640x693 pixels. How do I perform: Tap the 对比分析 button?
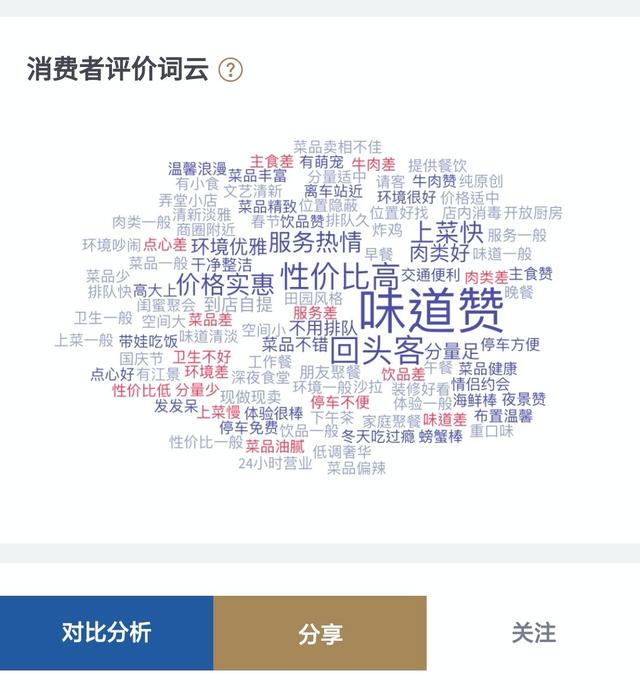(106, 633)
